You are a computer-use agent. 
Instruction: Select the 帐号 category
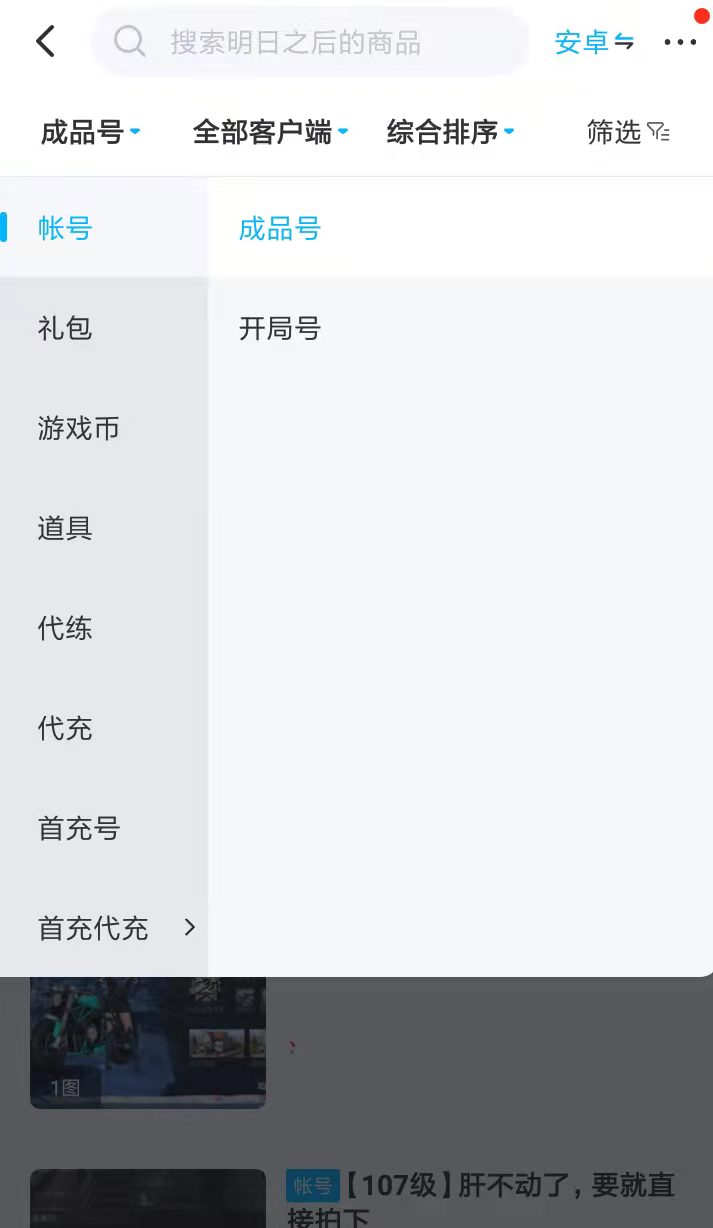click(66, 228)
